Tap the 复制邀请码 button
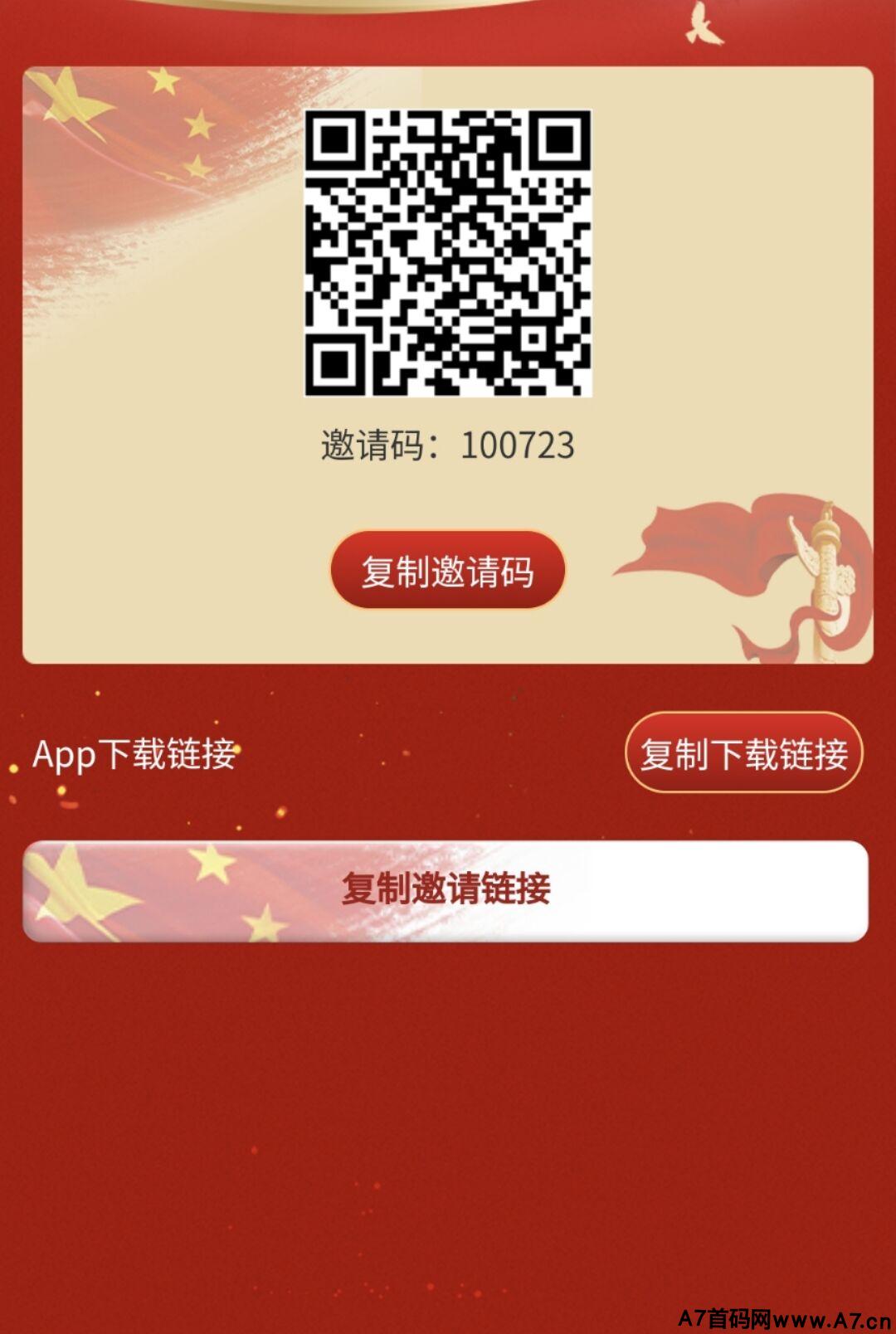Screen dimensions: 896x1334 click(x=448, y=571)
